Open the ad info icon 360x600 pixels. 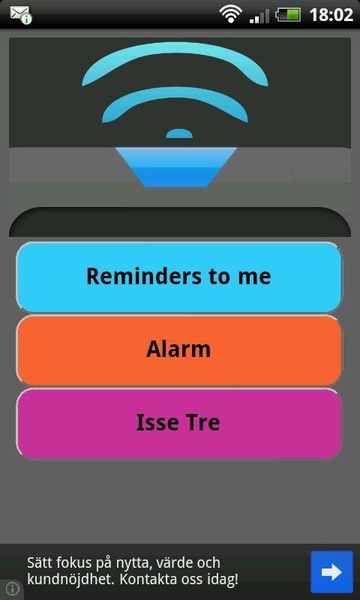pyautogui.click(x=11, y=588)
